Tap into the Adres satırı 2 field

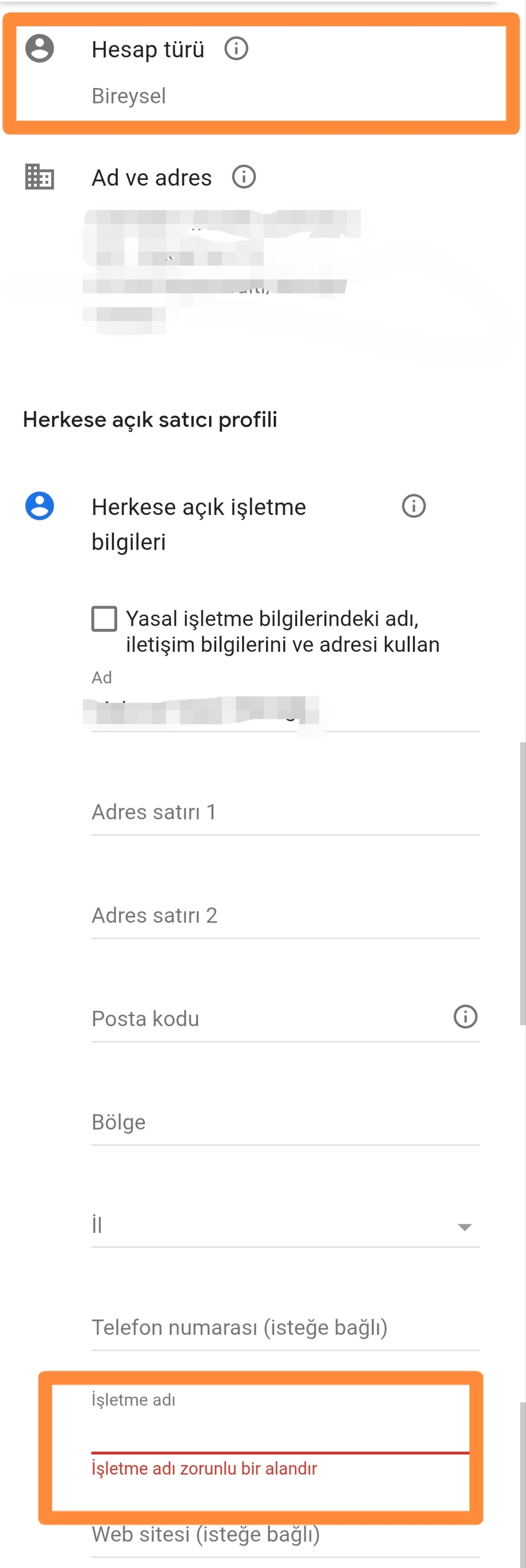point(286,916)
